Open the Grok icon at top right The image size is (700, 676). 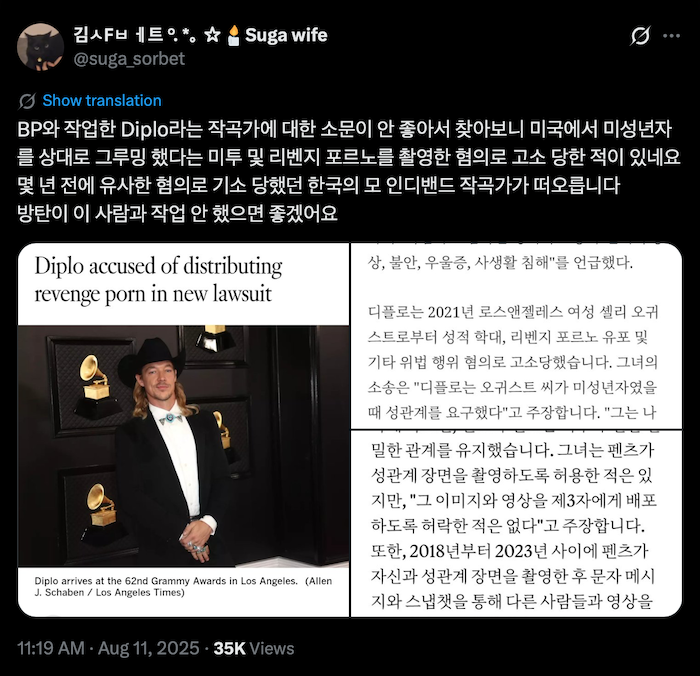point(641,37)
